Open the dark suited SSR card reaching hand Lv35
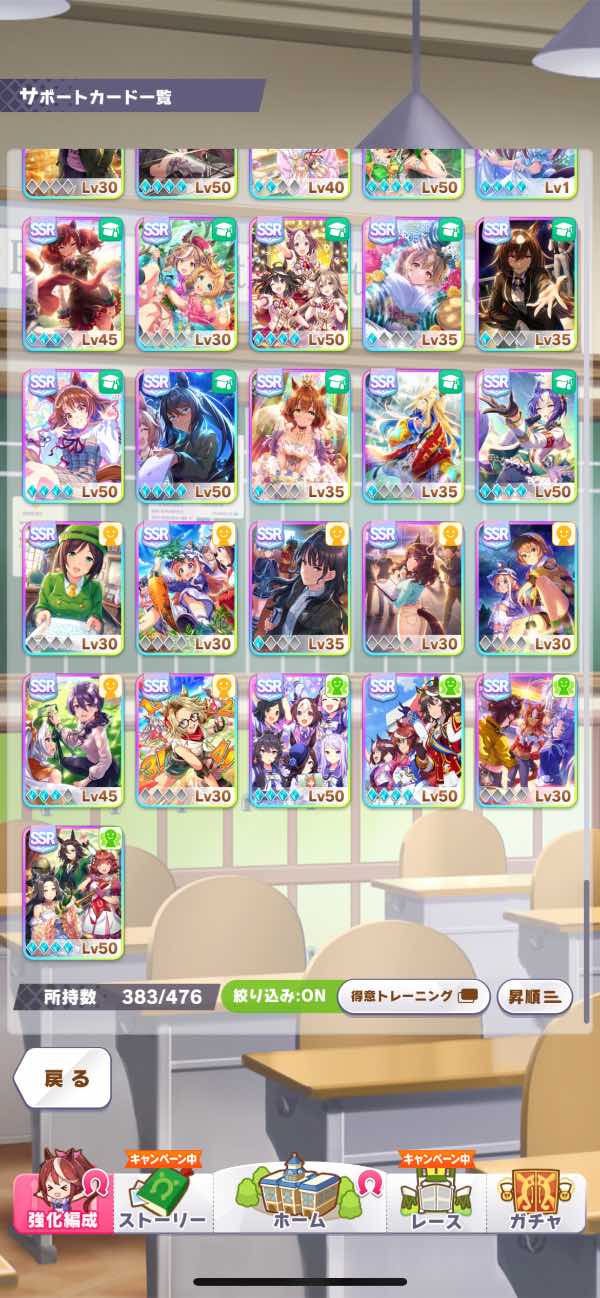Image resolution: width=600 pixels, height=1298 pixels. (526, 283)
